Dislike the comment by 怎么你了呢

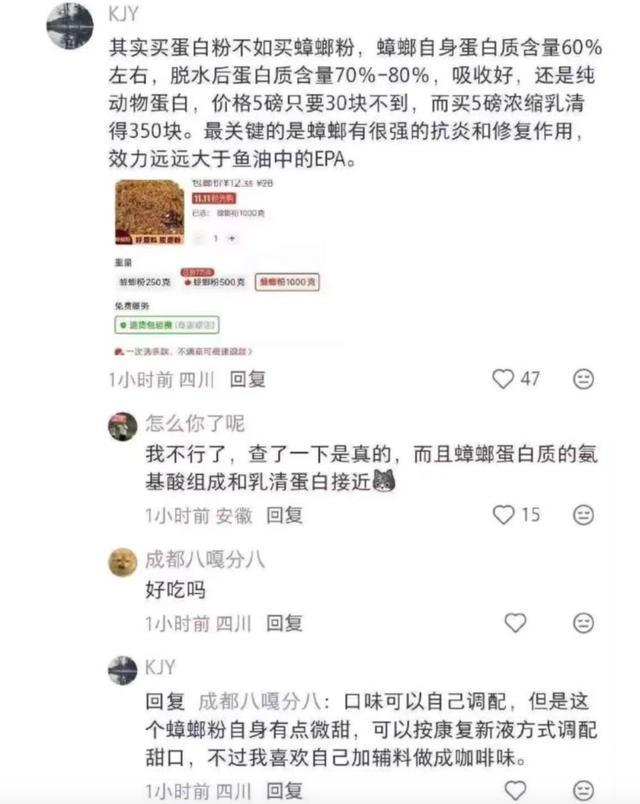(x=583, y=515)
